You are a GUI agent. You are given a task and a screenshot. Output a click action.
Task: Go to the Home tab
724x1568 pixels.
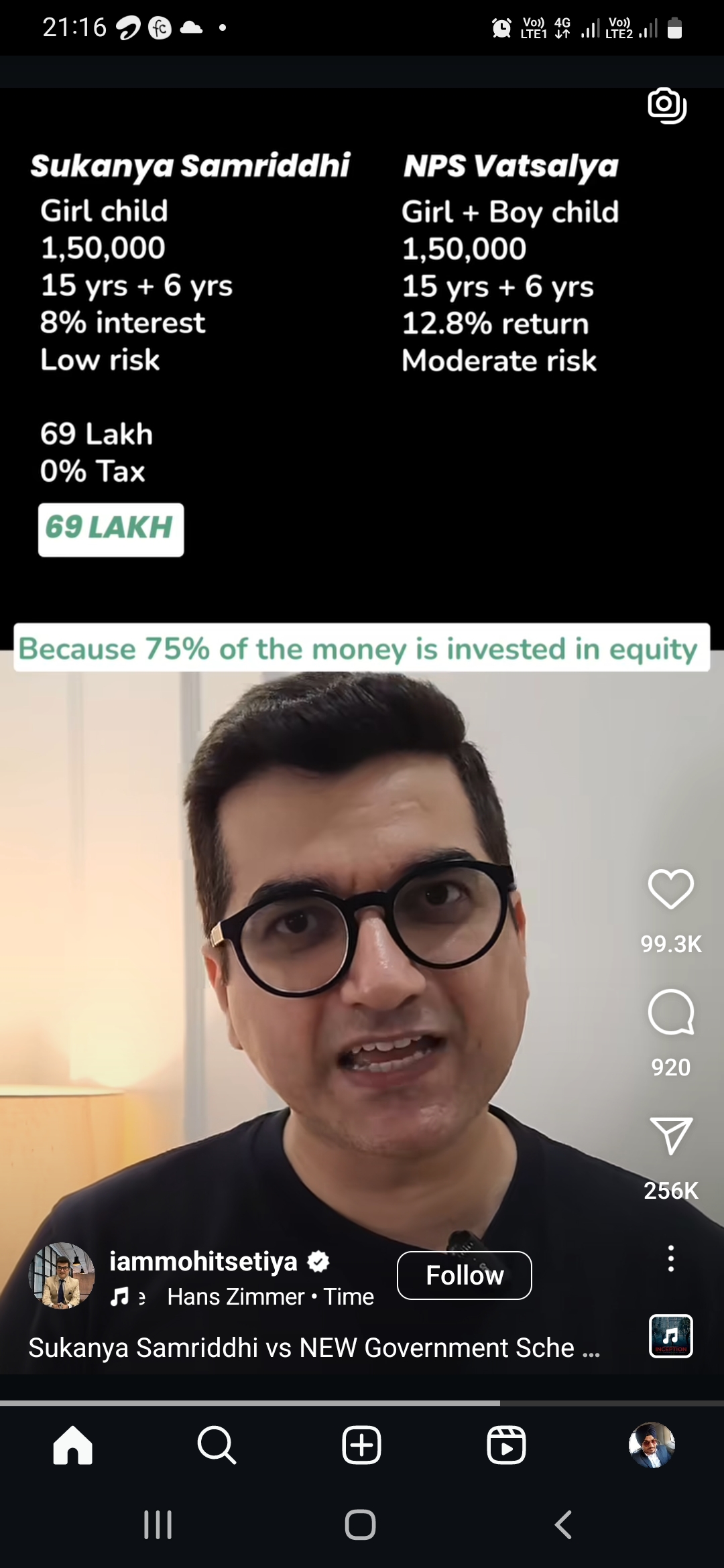(x=72, y=1445)
